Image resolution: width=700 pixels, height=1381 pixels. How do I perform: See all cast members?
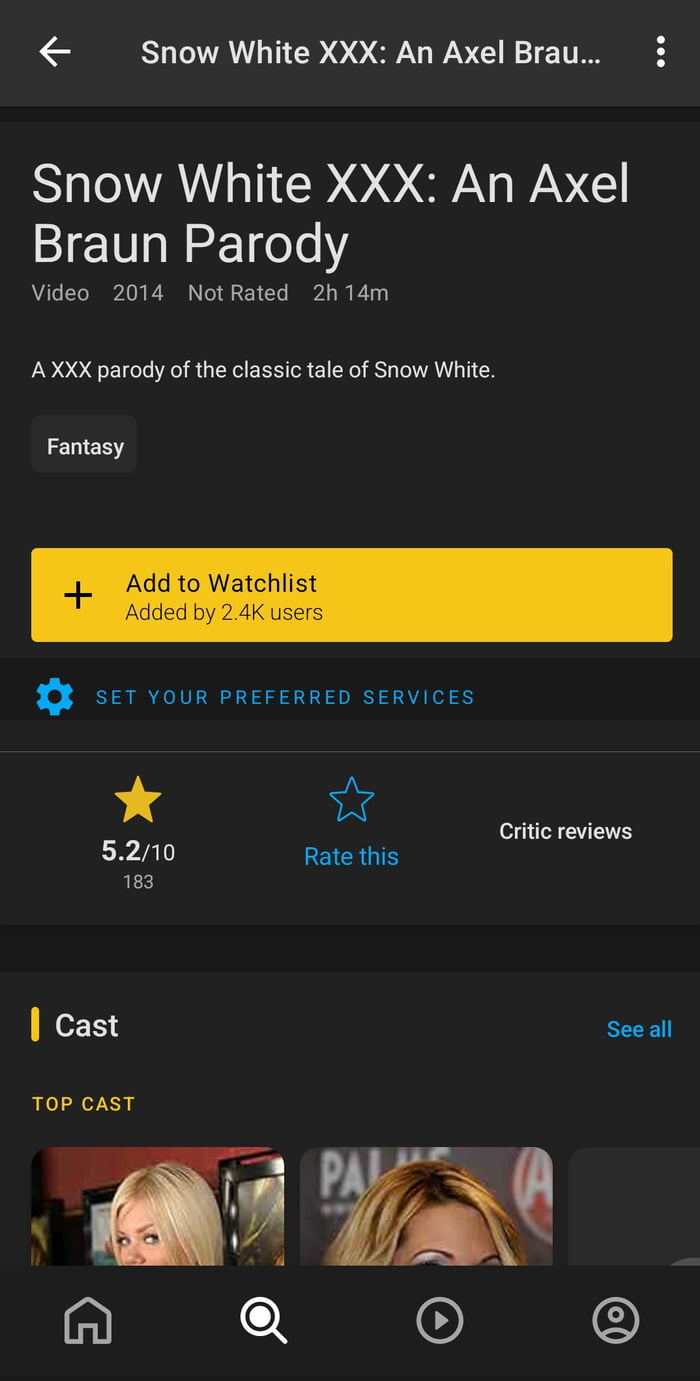[x=638, y=1029]
